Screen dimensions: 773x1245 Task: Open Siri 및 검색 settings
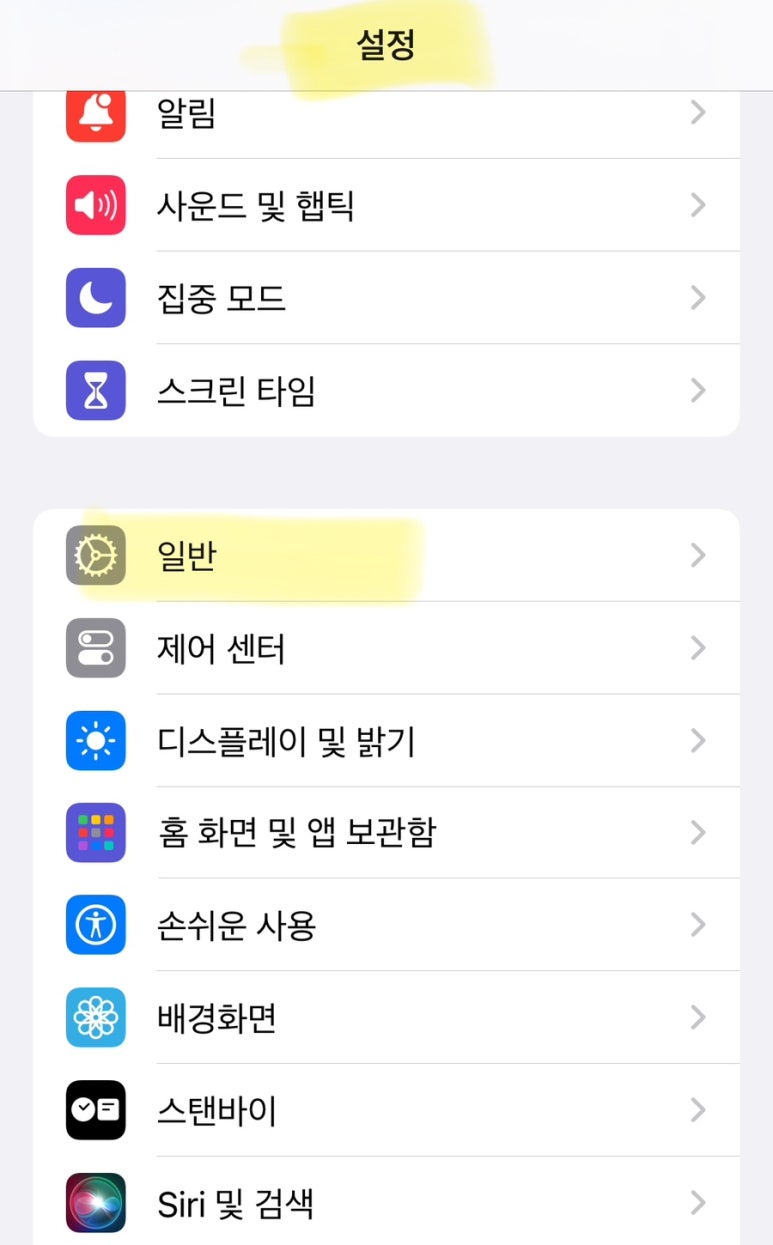click(386, 1201)
